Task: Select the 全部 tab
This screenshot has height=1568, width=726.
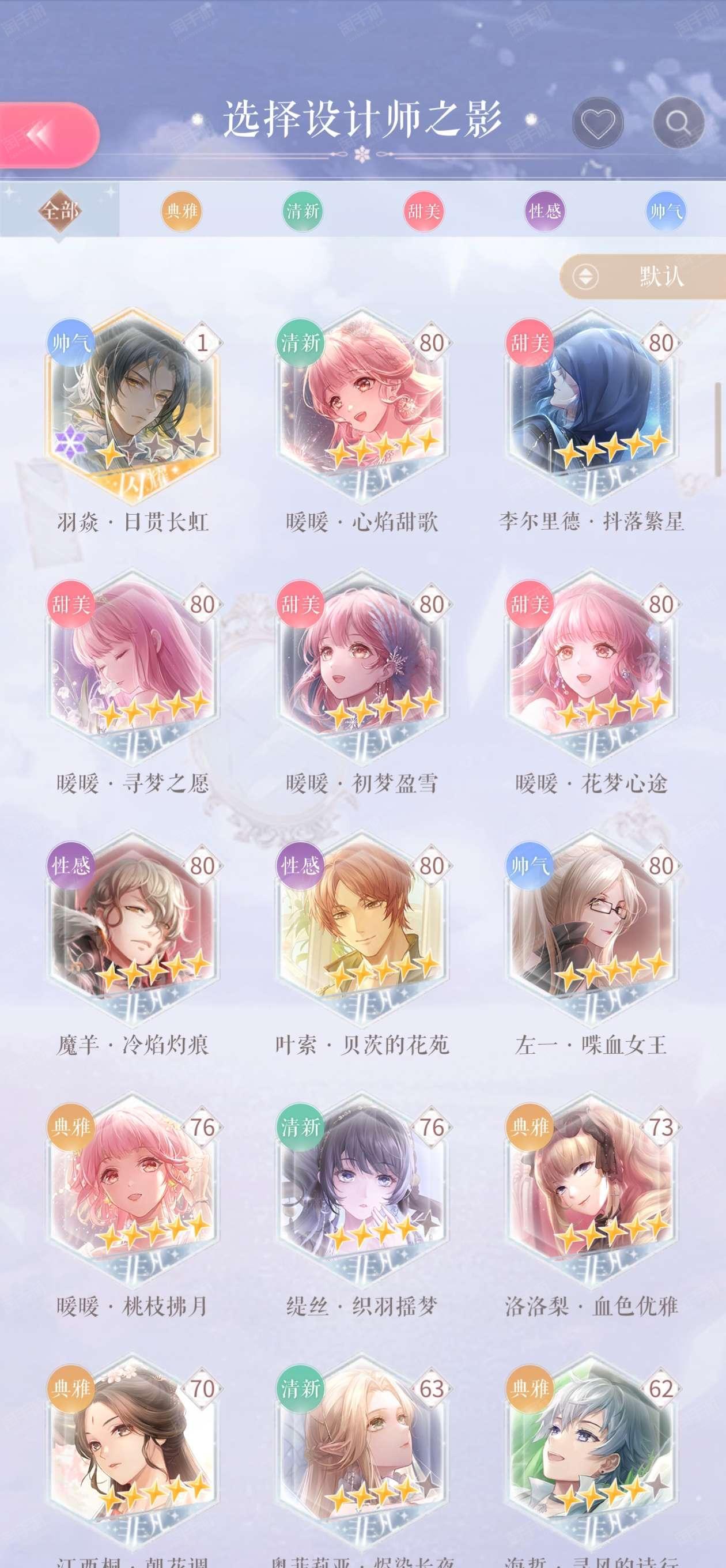Action: (59, 210)
